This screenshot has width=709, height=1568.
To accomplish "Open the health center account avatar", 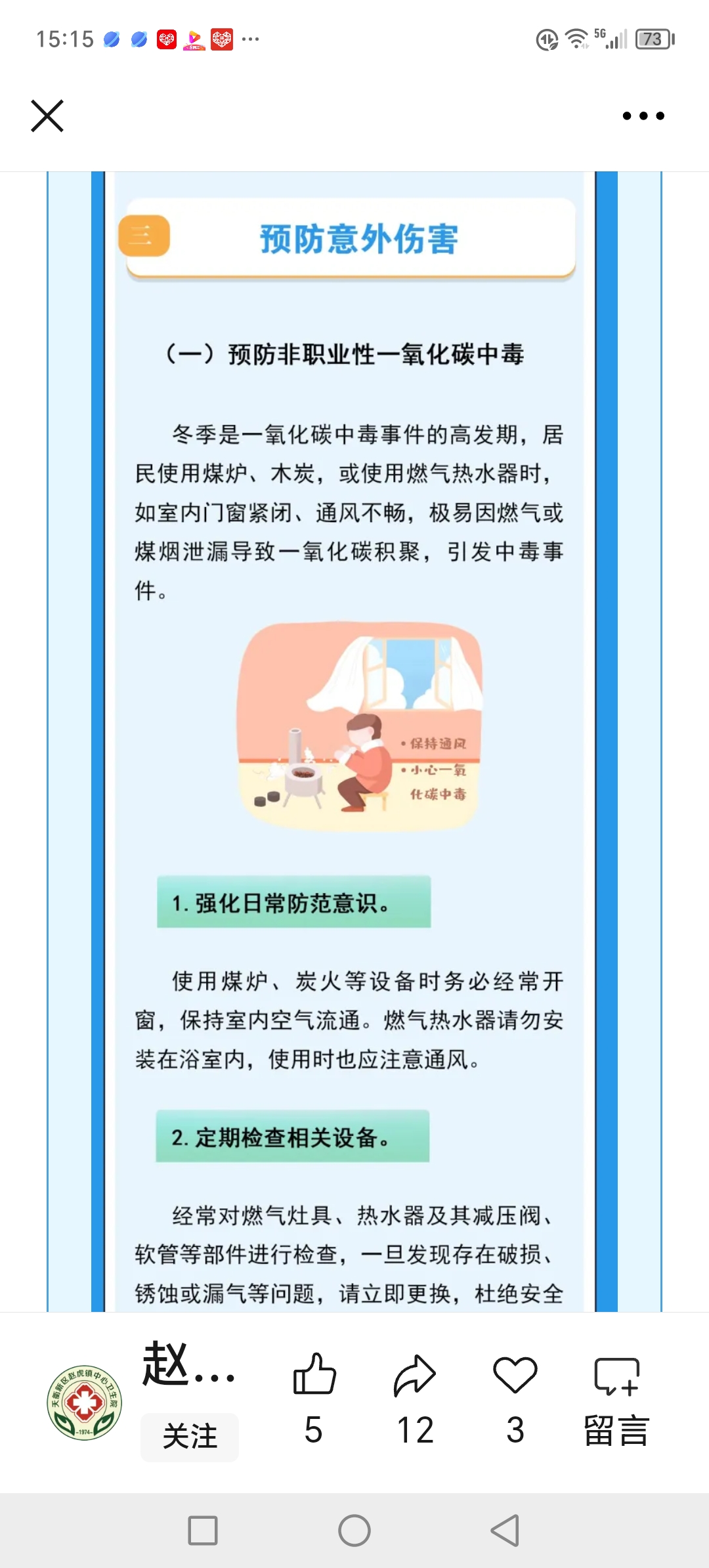I will pyautogui.click(x=85, y=1402).
